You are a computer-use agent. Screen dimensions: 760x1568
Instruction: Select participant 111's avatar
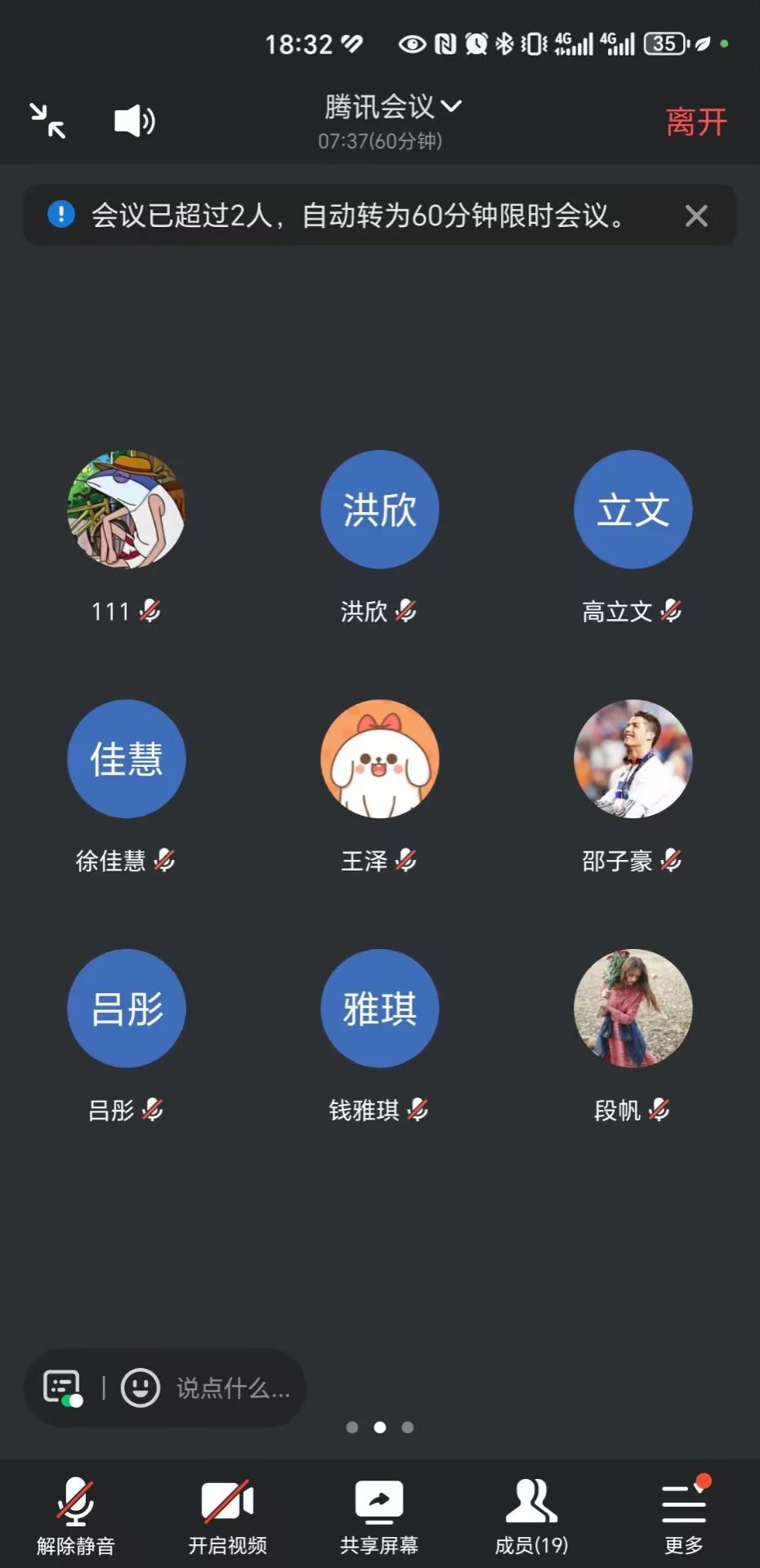126,510
